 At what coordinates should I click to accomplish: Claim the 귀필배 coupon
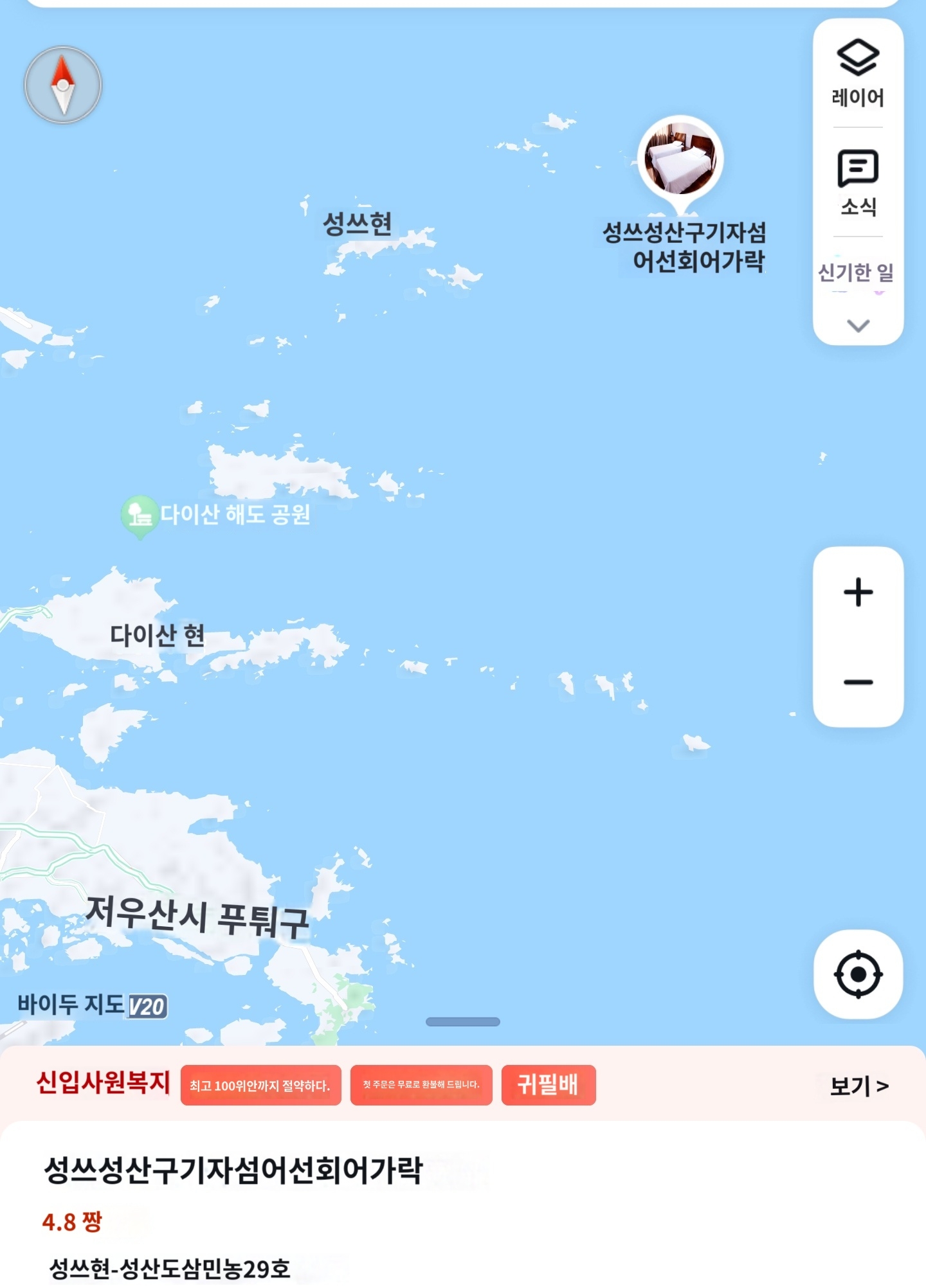(548, 1085)
